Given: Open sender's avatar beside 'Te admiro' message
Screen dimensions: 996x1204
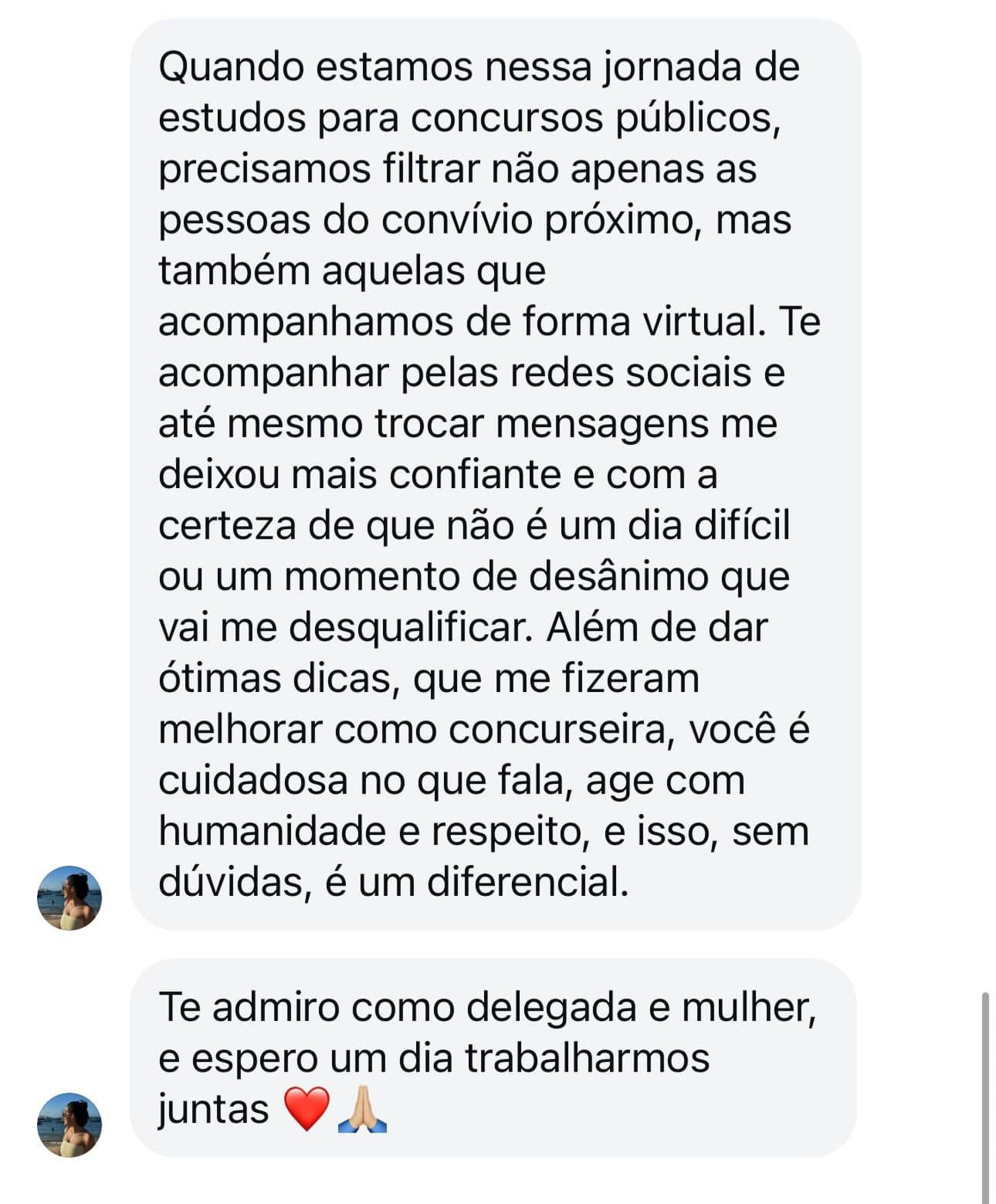Looking at the screenshot, I should pyautogui.click(x=69, y=1124).
